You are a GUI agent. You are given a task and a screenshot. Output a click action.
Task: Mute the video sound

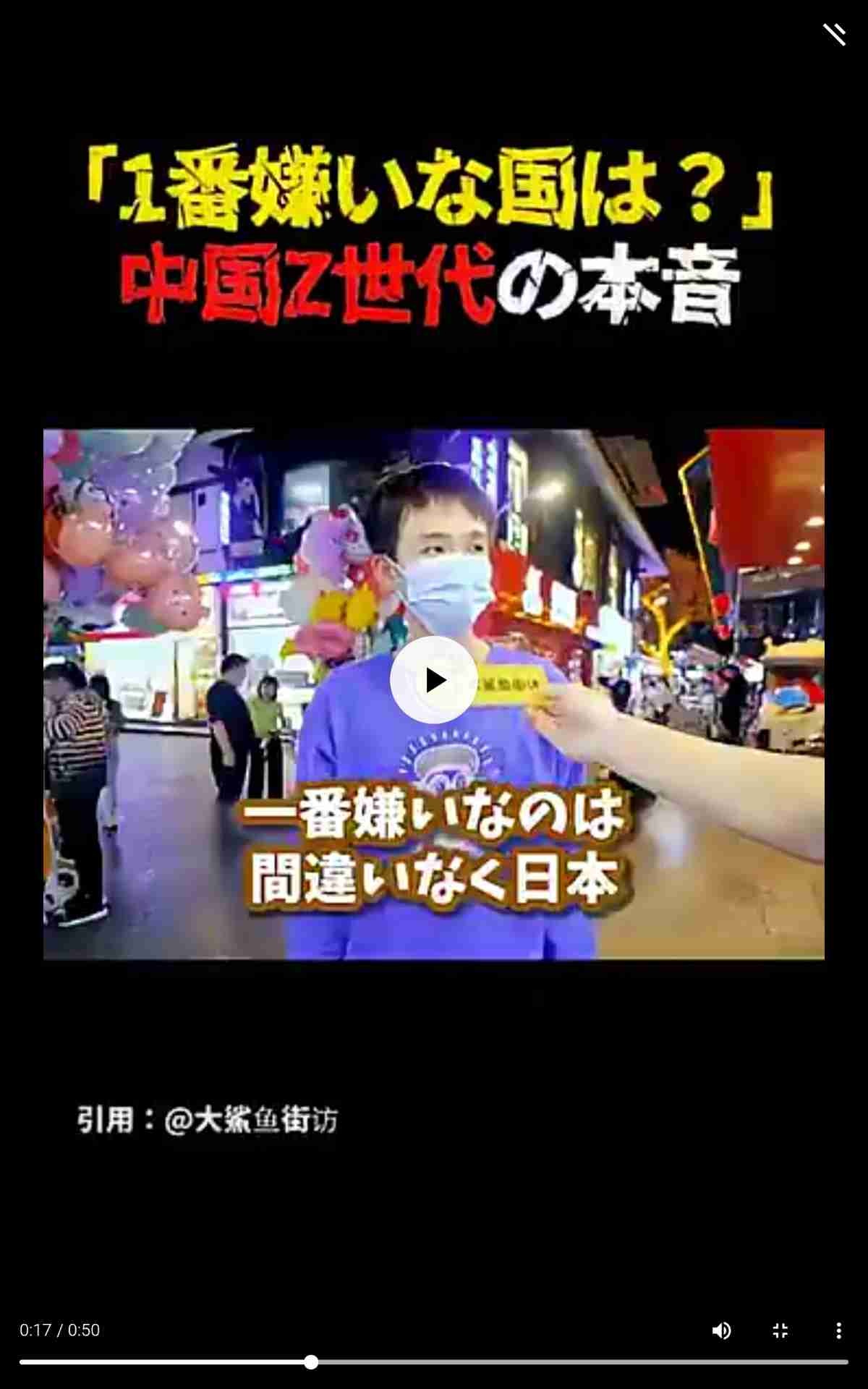pos(721,1330)
